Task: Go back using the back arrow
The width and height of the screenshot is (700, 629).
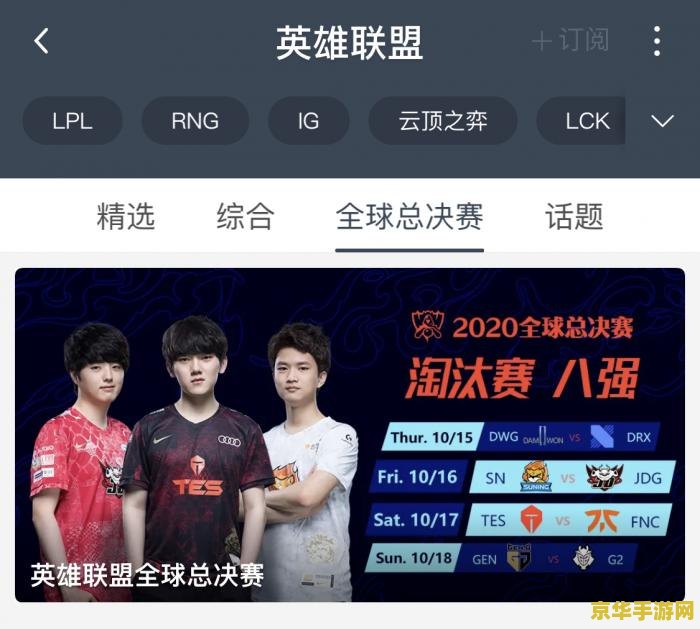Action: [41, 42]
